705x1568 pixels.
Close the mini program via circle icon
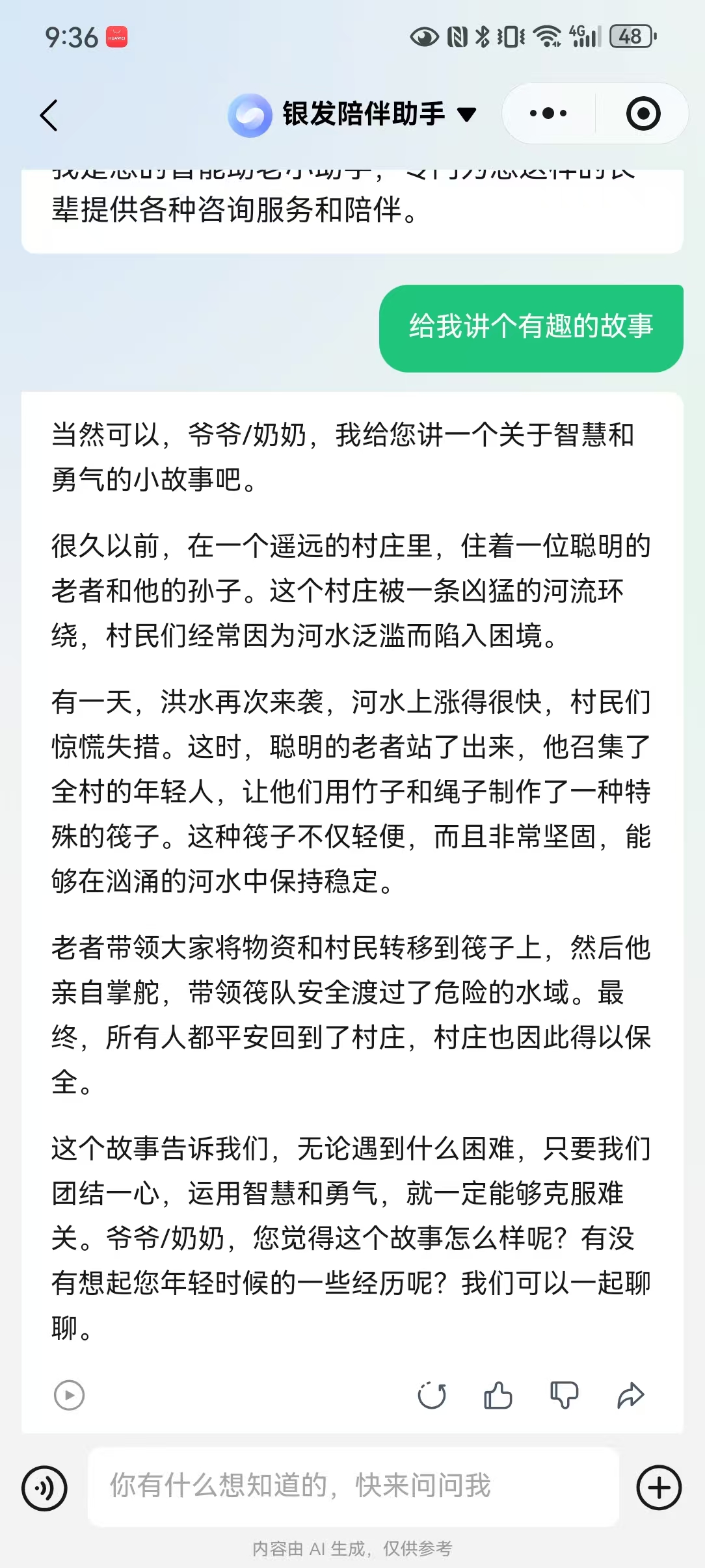click(x=643, y=114)
